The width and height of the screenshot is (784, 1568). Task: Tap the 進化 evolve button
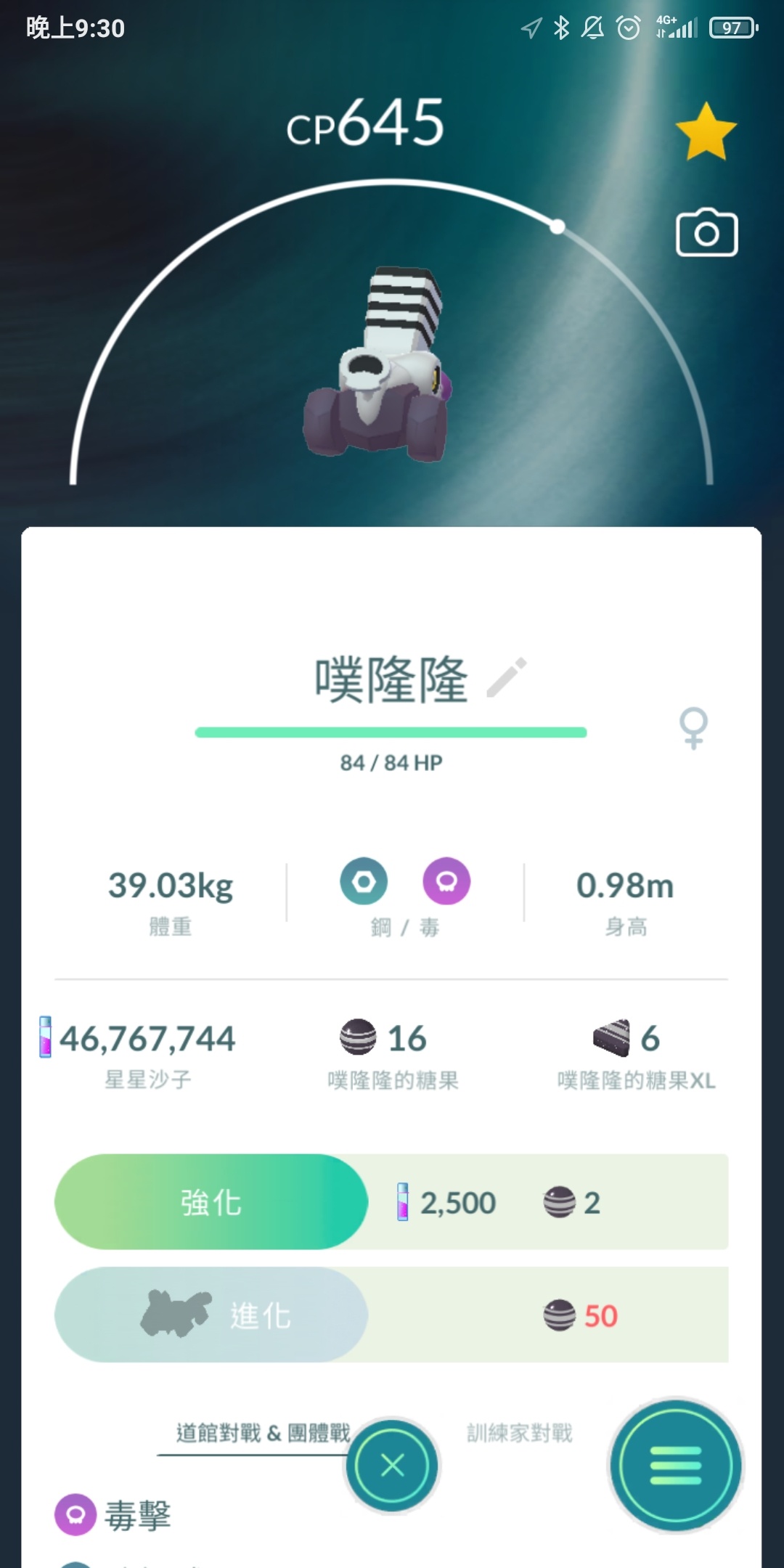[211, 1315]
